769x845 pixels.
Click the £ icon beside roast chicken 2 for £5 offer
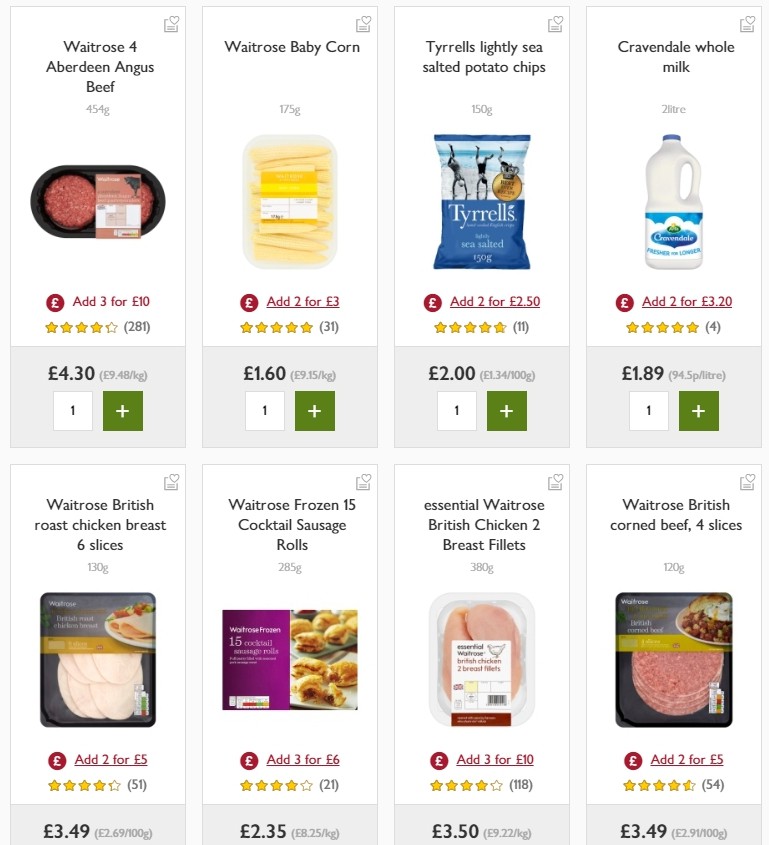[x=56, y=759]
